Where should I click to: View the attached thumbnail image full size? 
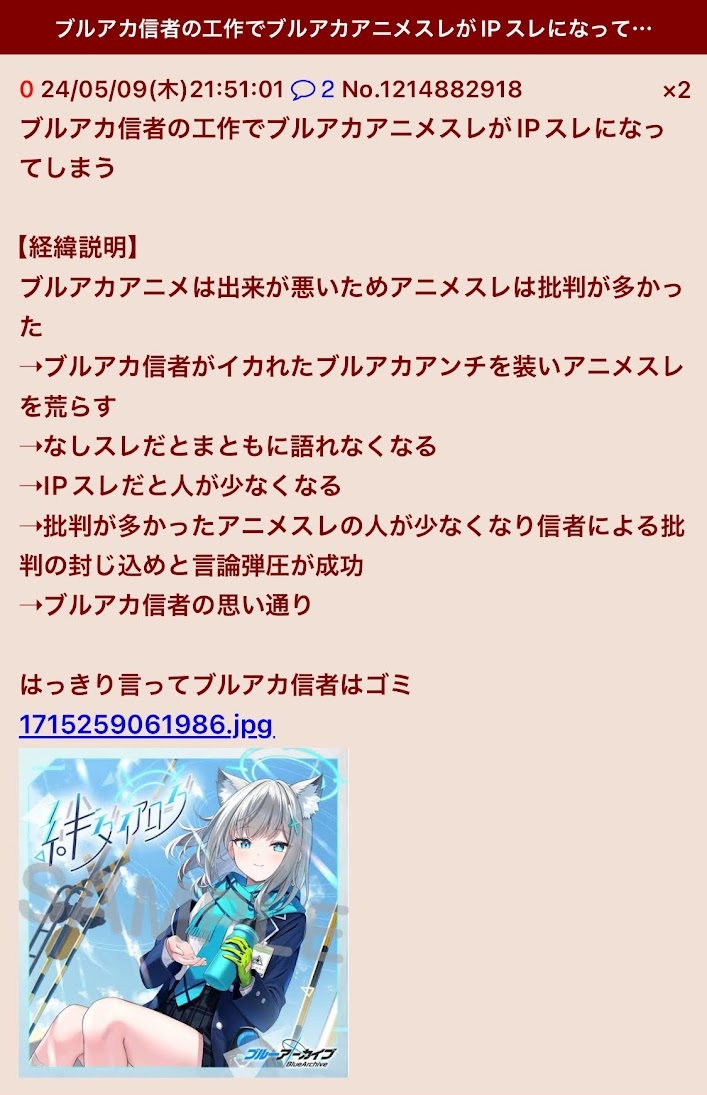pyautogui.click(x=183, y=911)
